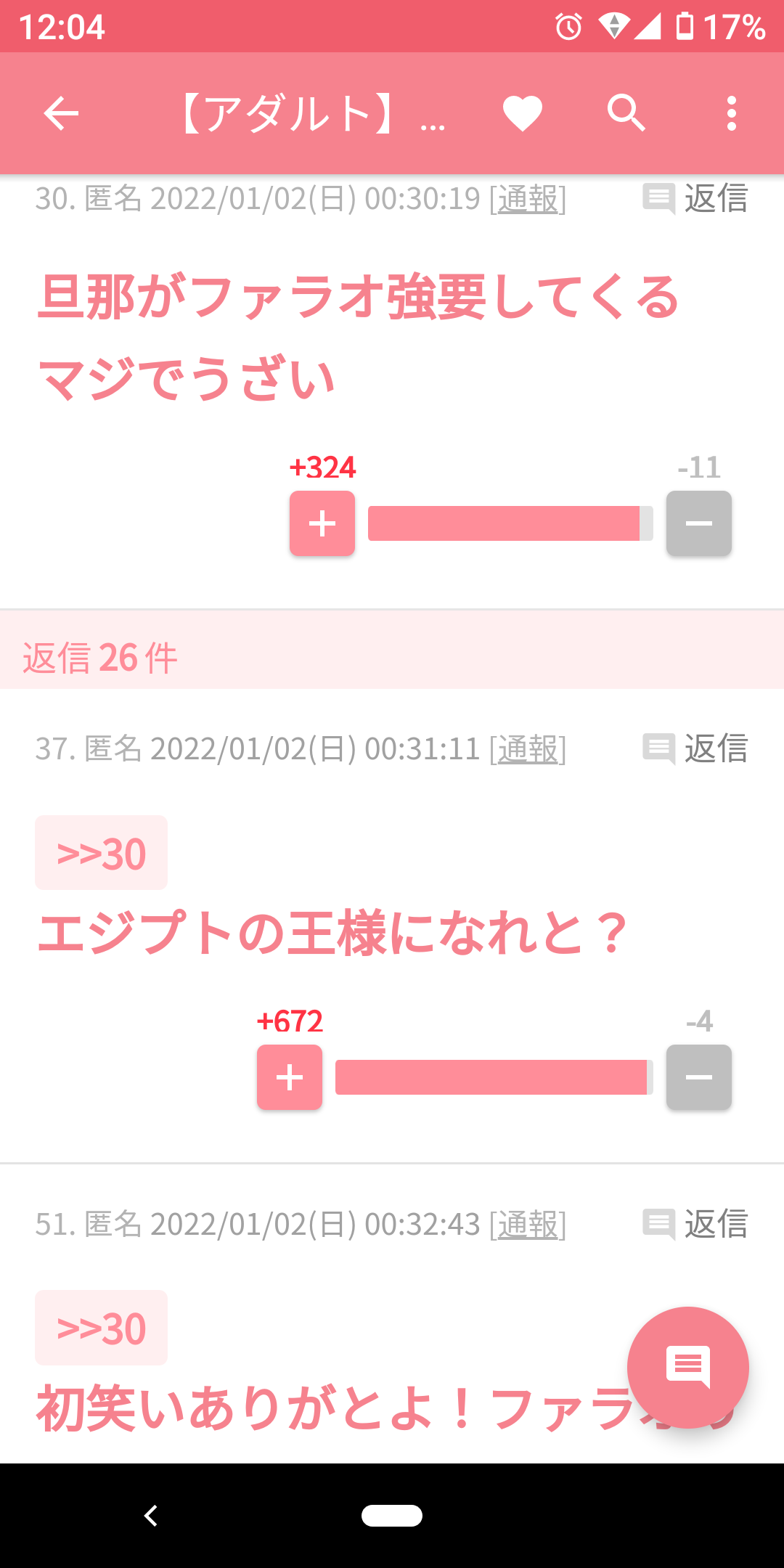The image size is (784, 1568).
Task: Downvote comment 30 with minus button
Action: pos(699,523)
